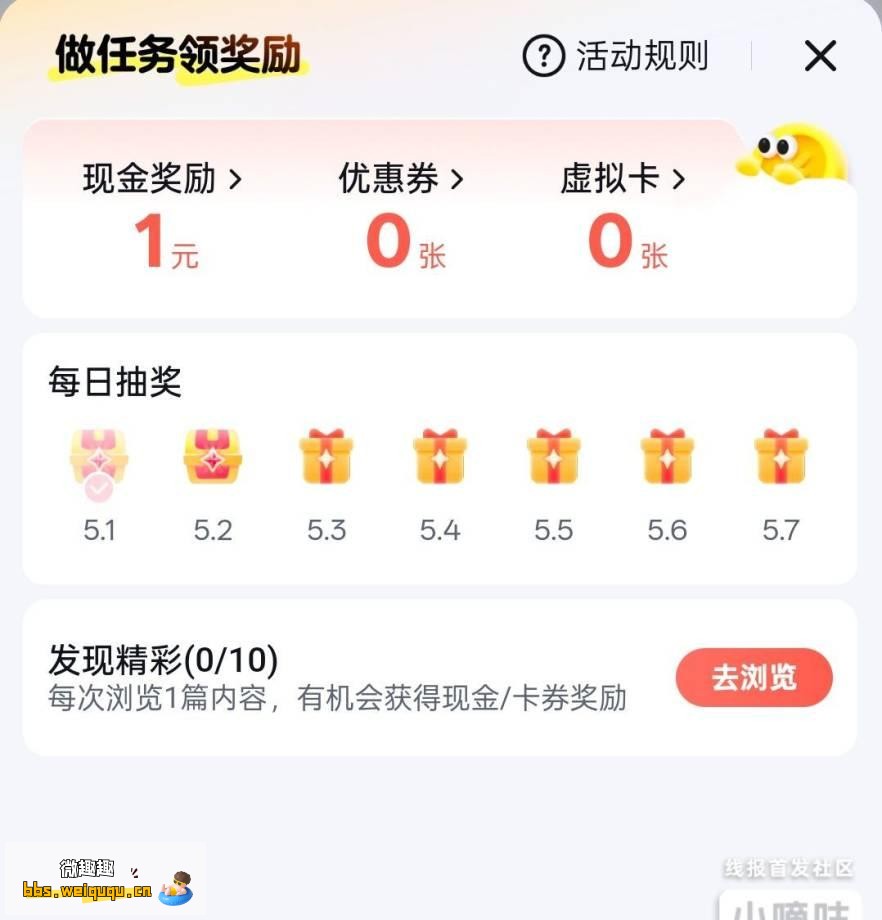The image size is (882, 920).
Task: Tap the 做任务领奖励 highlighted title
Action: (178, 56)
